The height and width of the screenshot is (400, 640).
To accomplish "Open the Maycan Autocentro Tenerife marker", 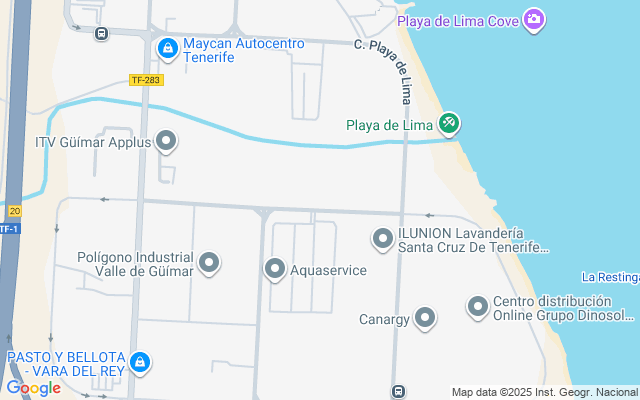I will click(168, 47).
